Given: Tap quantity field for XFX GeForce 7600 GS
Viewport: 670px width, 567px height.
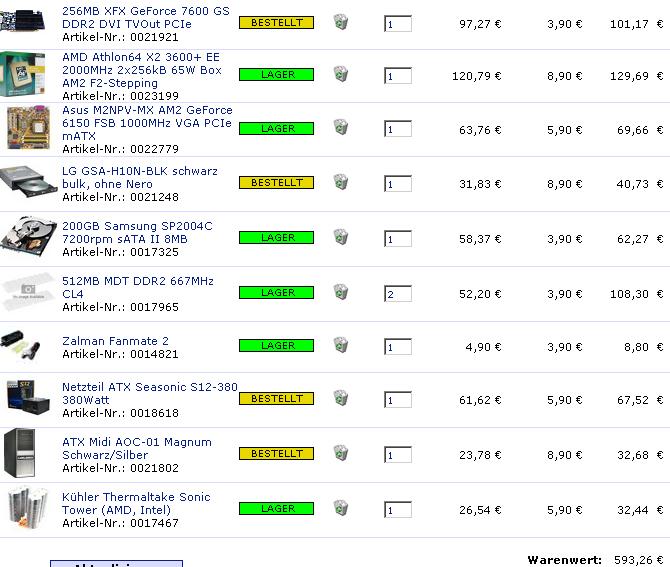Looking at the screenshot, I should pyautogui.click(x=397, y=22).
